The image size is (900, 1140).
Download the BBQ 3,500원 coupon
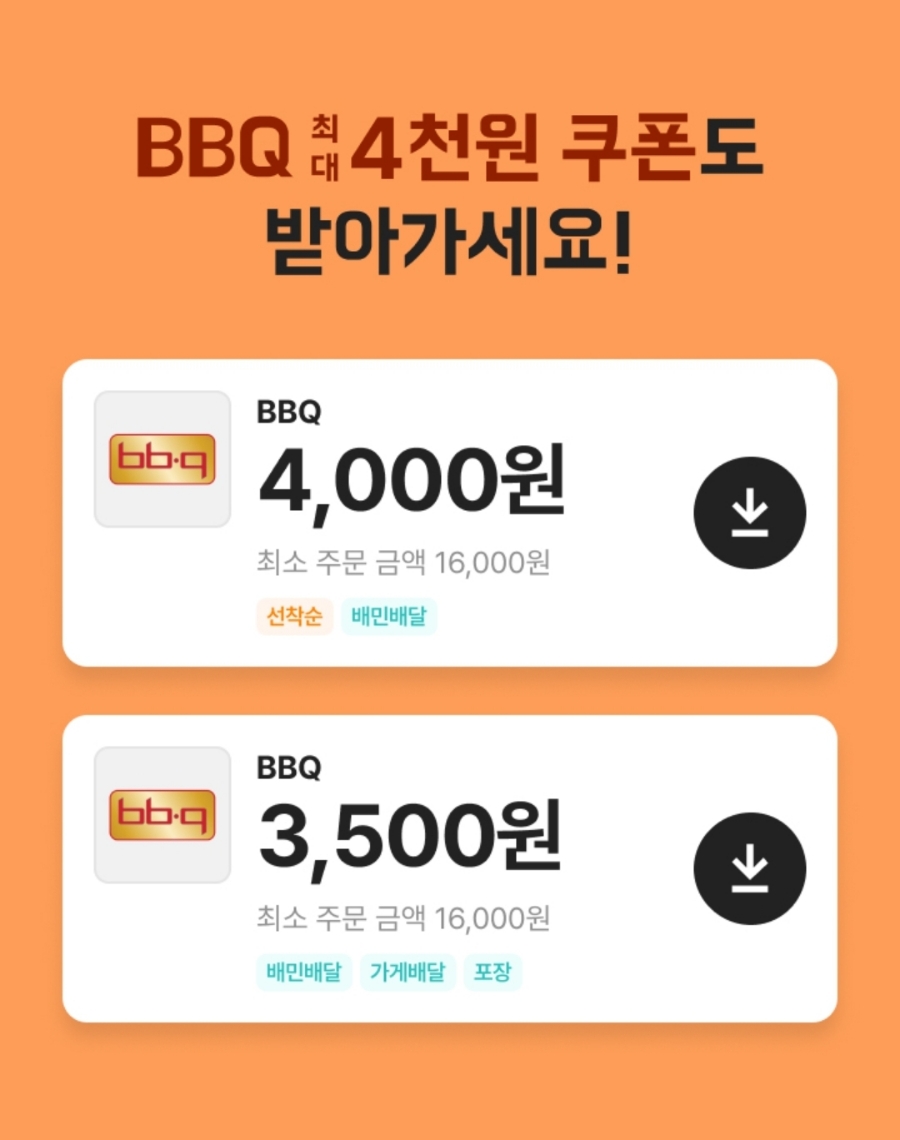749,868
